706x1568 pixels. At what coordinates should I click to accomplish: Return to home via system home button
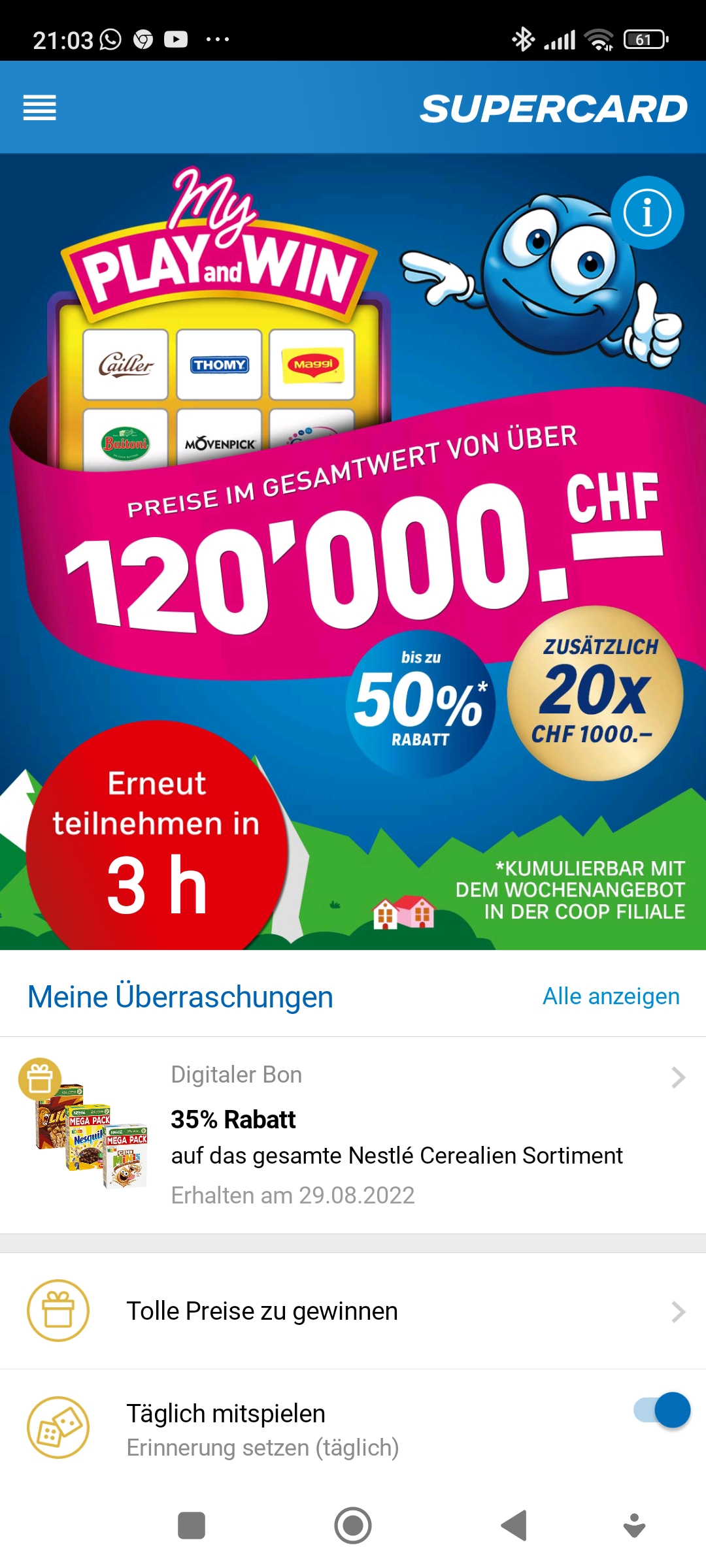tap(353, 1526)
